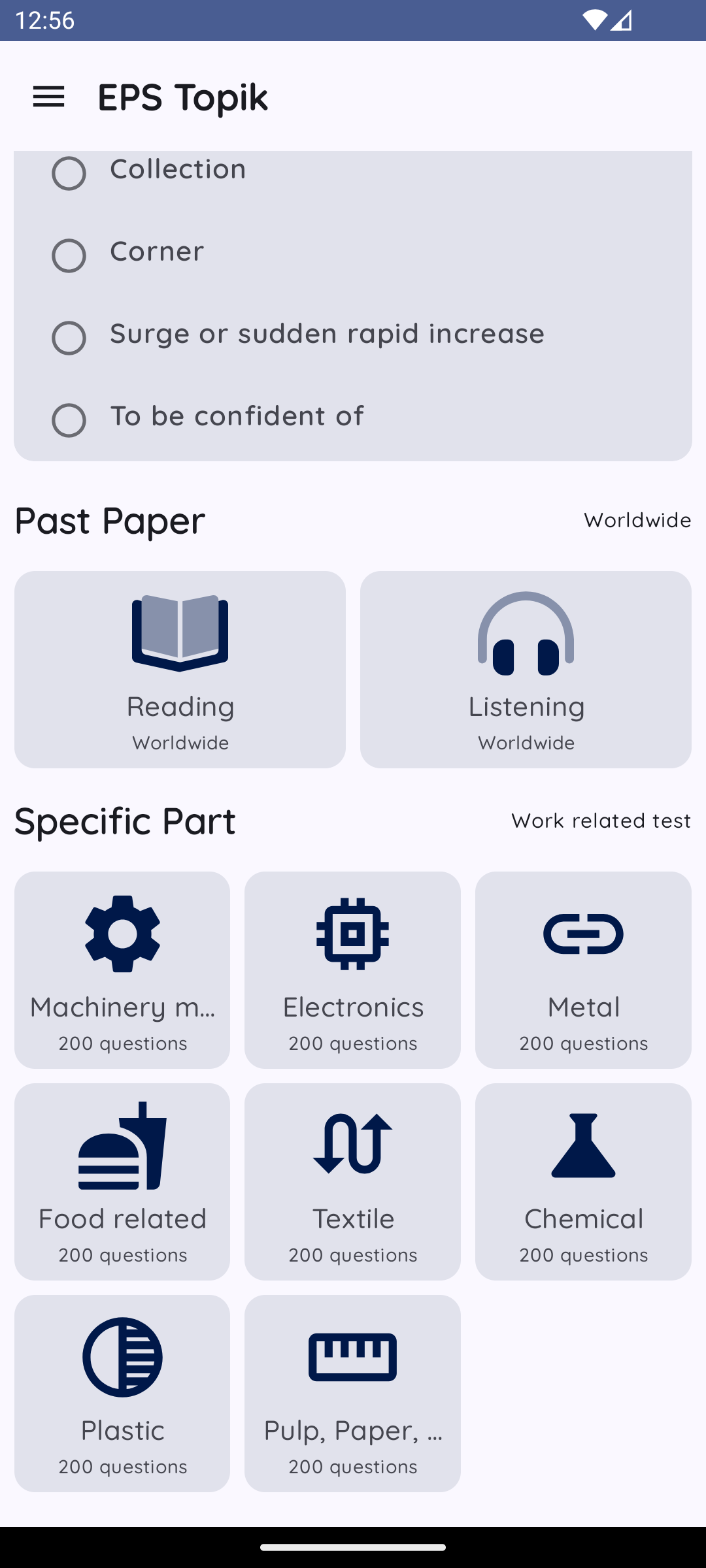Start the Textile questions set

(352, 1181)
